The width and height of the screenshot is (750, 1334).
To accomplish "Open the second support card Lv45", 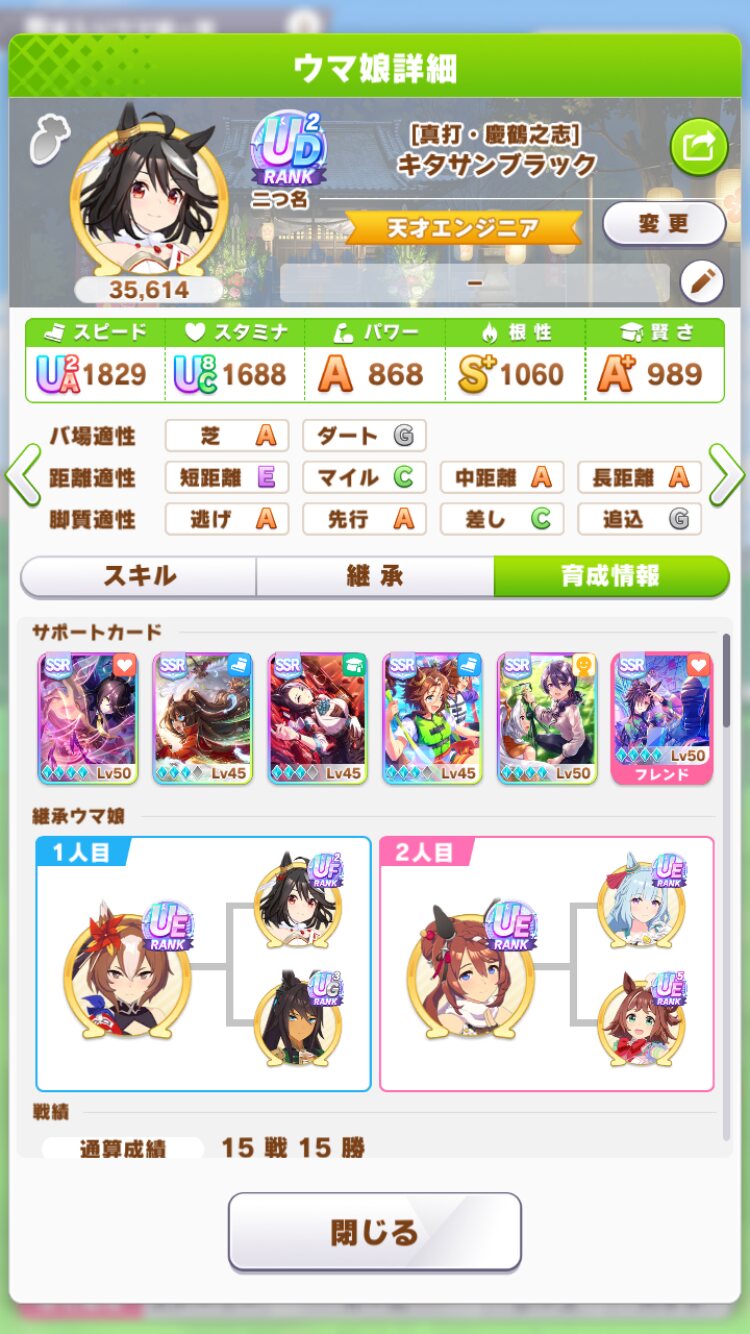I will tap(203, 718).
